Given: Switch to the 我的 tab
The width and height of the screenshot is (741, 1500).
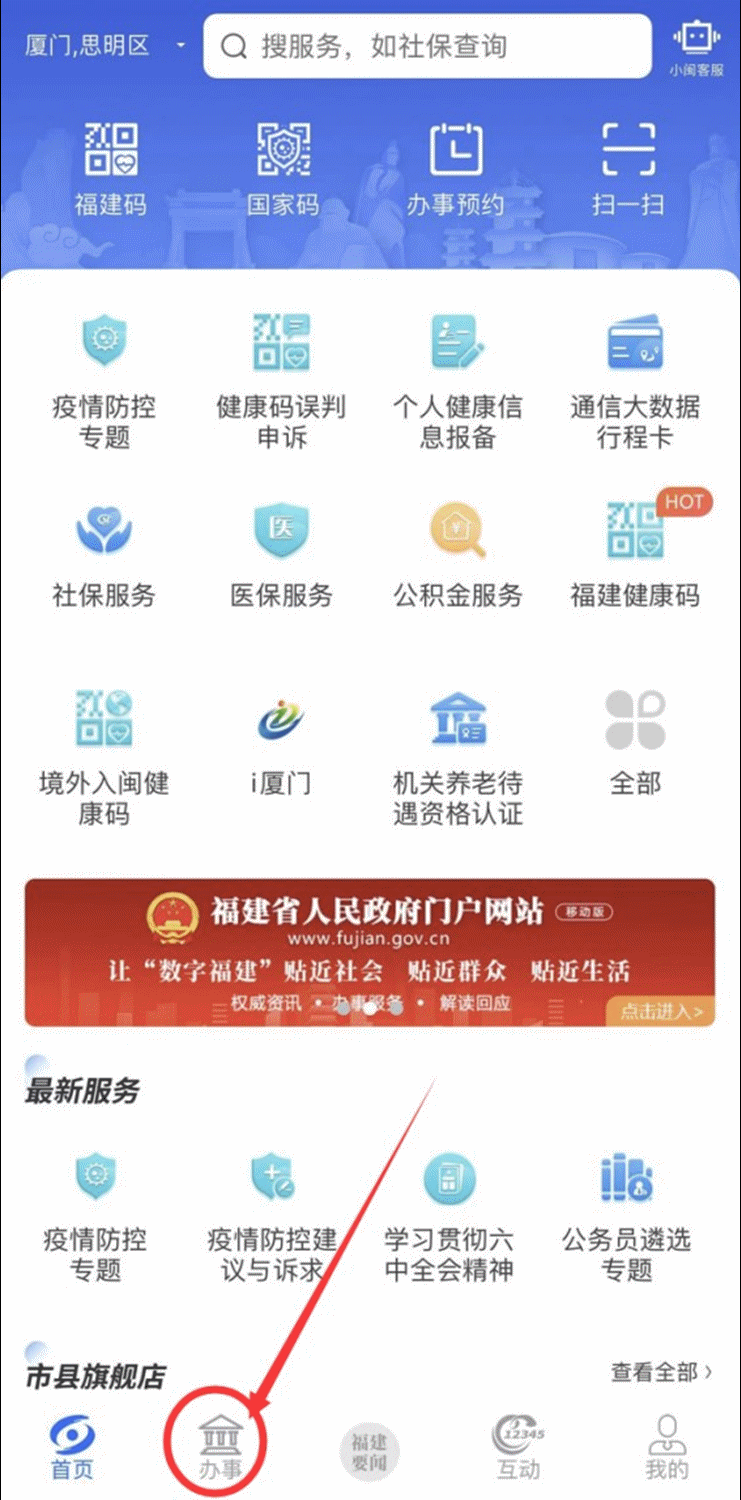Looking at the screenshot, I should tap(666, 1448).
